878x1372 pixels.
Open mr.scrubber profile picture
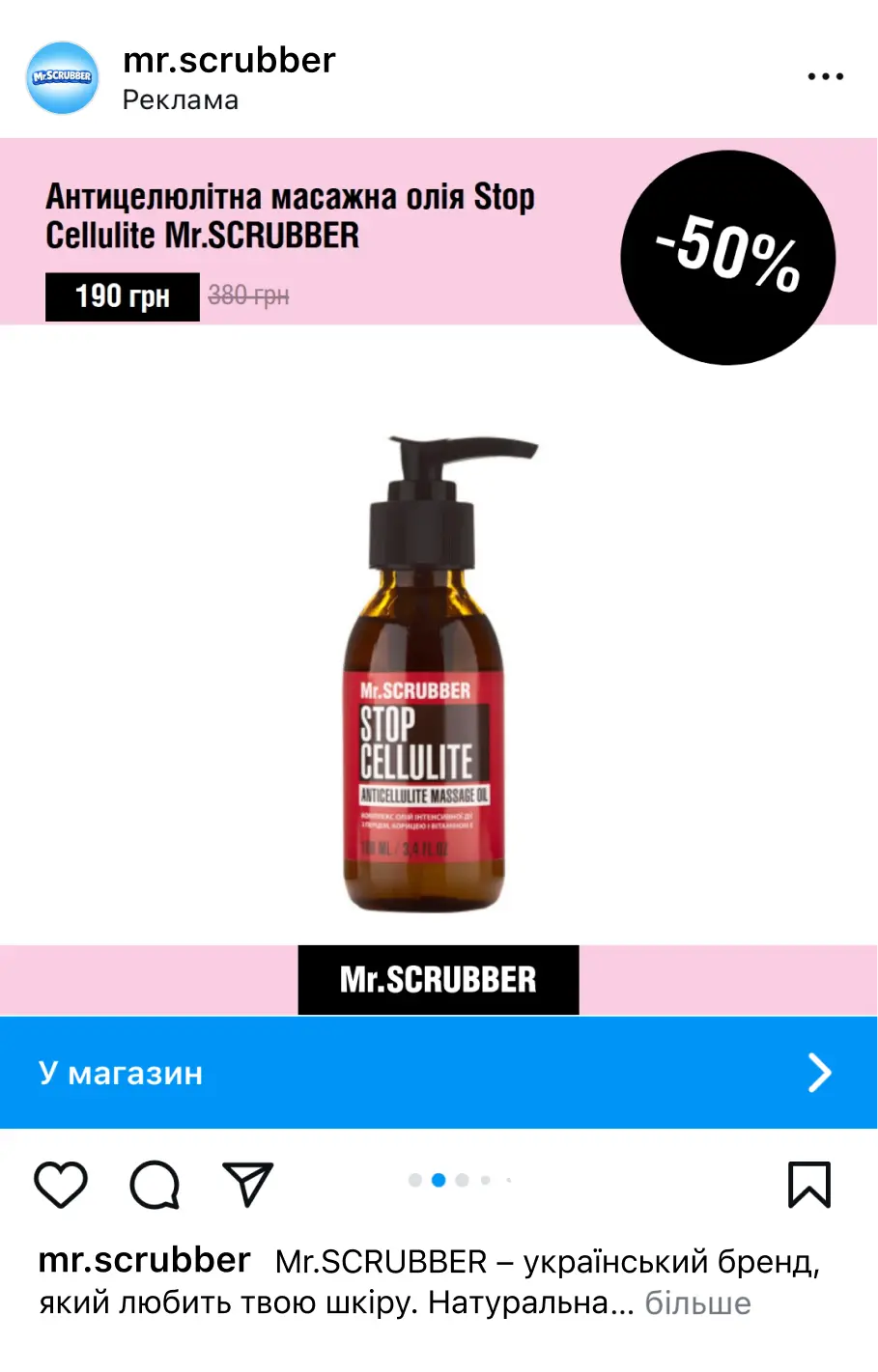click(62, 77)
